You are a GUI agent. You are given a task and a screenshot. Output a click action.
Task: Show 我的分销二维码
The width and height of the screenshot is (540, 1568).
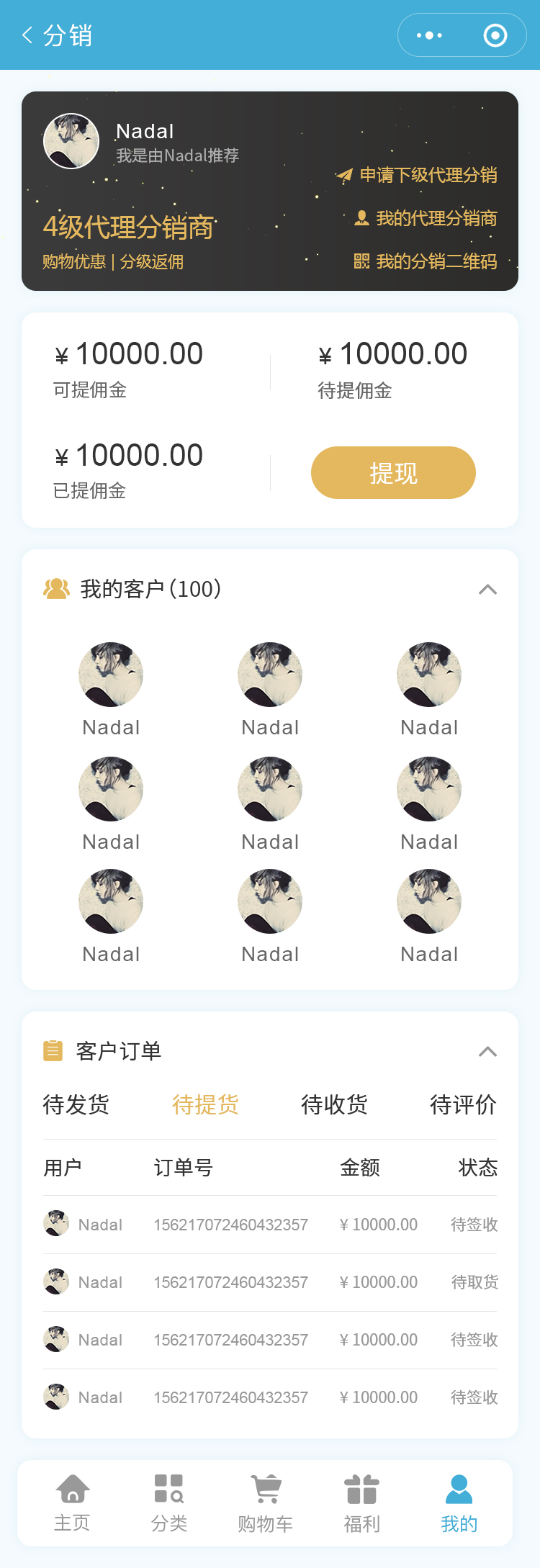tap(426, 261)
